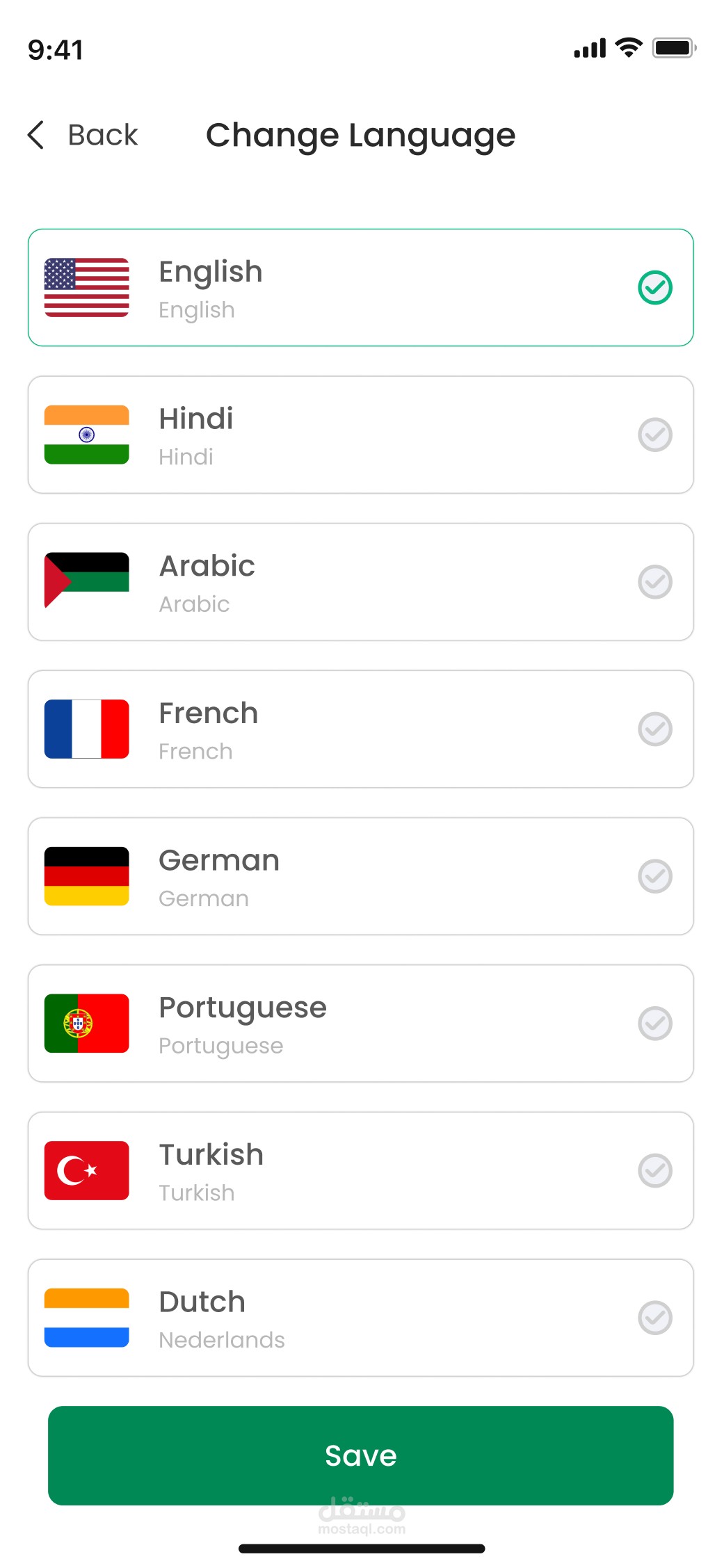The height and width of the screenshot is (1568, 724).
Task: Pick French from the language list
Action: click(x=361, y=729)
